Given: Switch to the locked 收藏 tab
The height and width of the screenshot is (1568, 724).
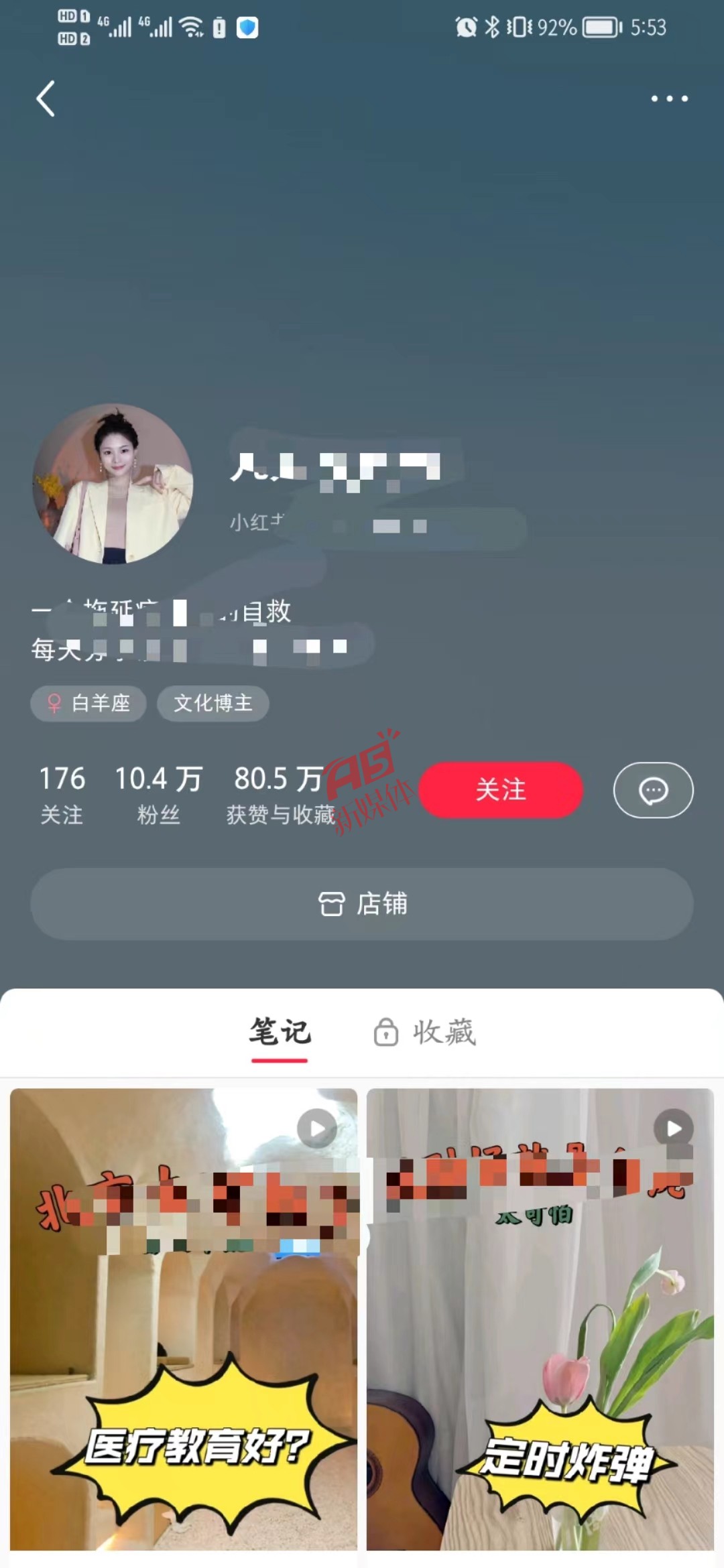Looking at the screenshot, I should [x=425, y=1032].
